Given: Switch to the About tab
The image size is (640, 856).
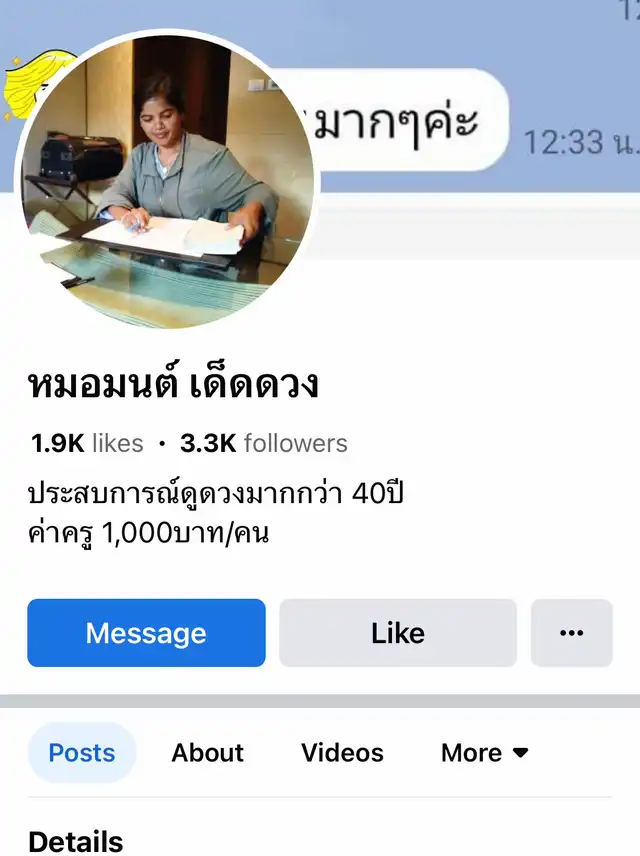Looking at the screenshot, I should pos(208,753).
